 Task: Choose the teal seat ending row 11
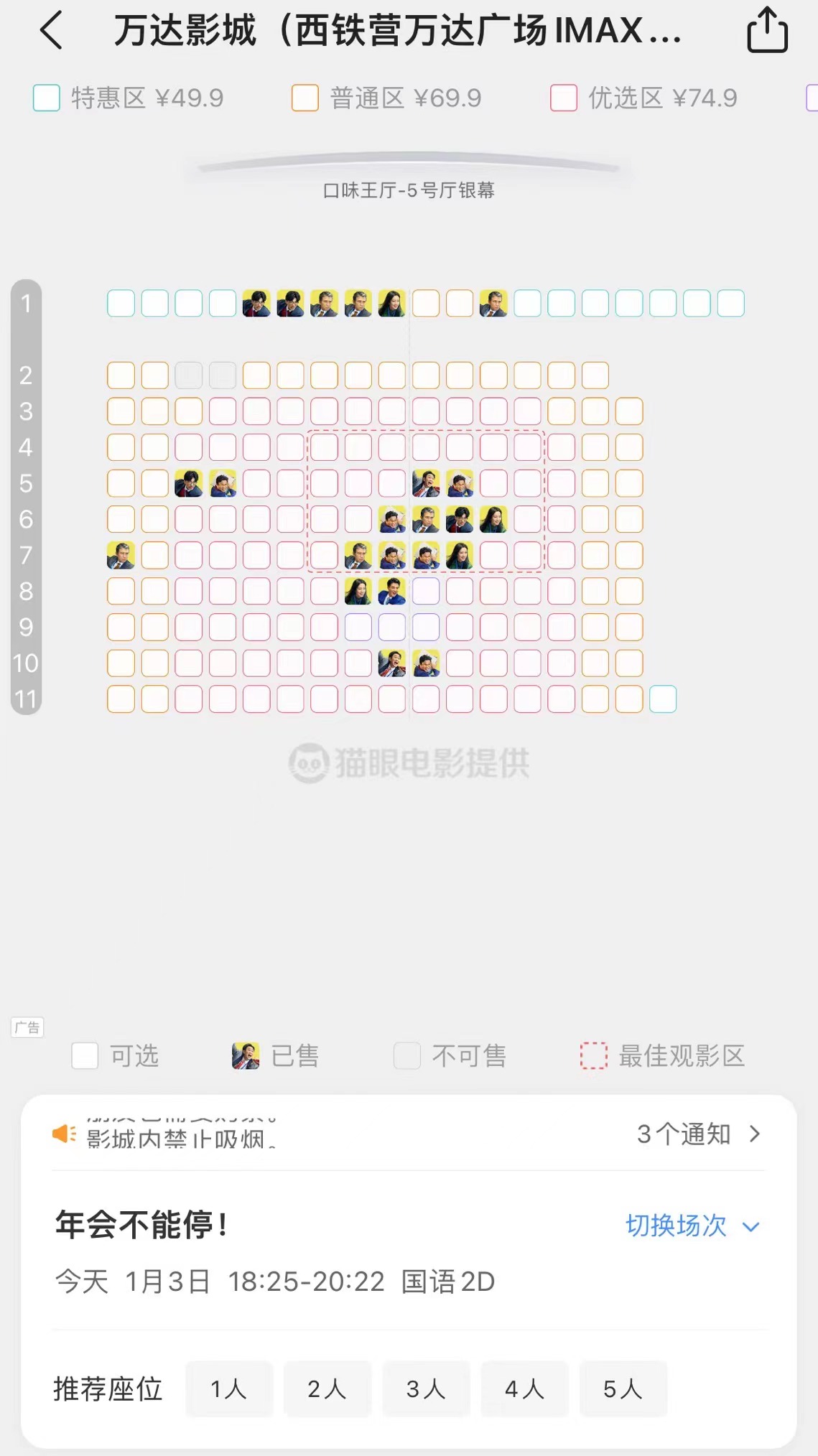[663, 699]
